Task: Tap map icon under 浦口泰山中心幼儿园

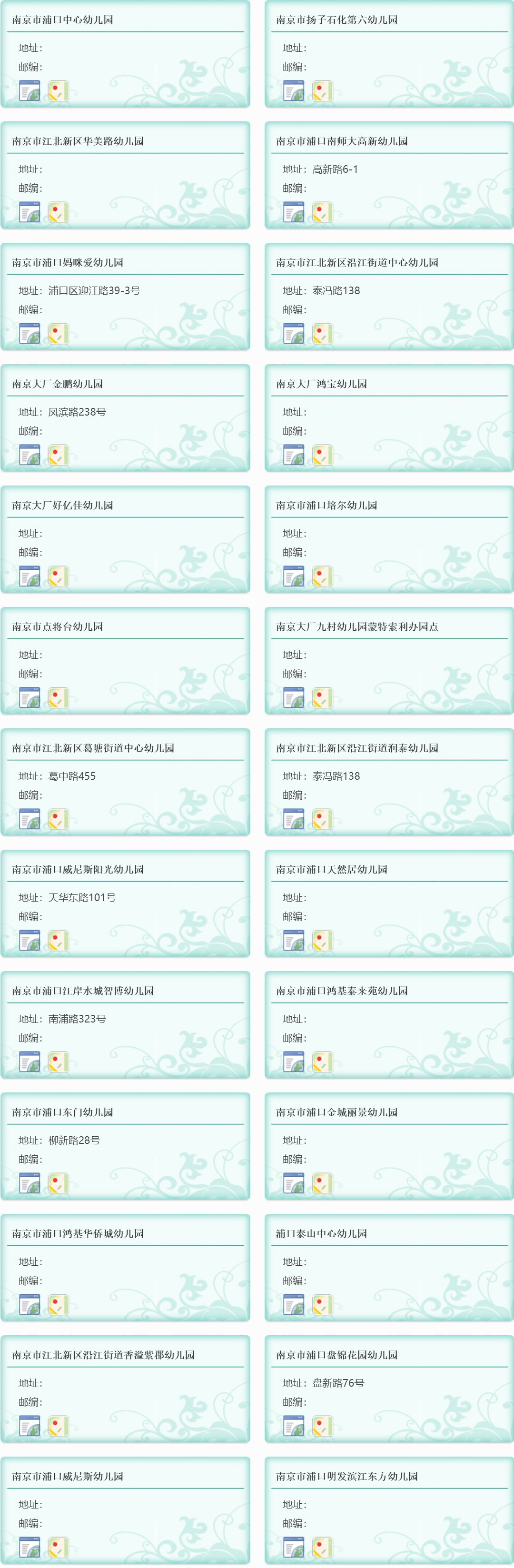Action: [x=322, y=1304]
